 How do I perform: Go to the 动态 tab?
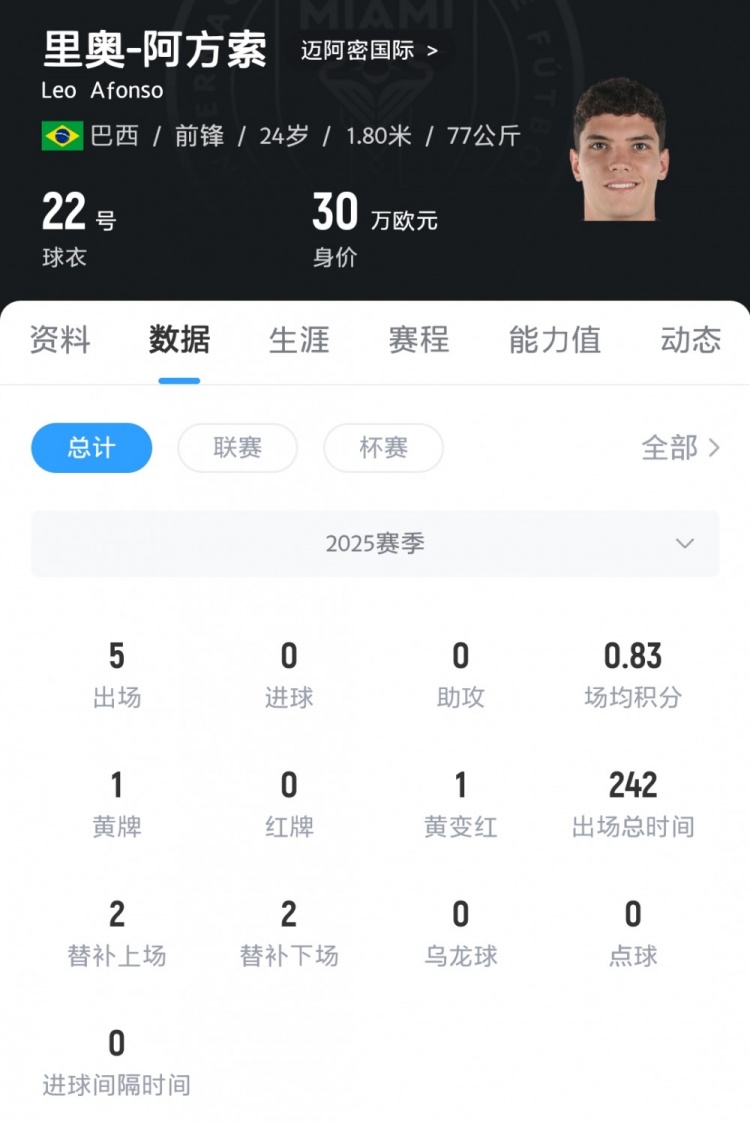click(x=690, y=340)
